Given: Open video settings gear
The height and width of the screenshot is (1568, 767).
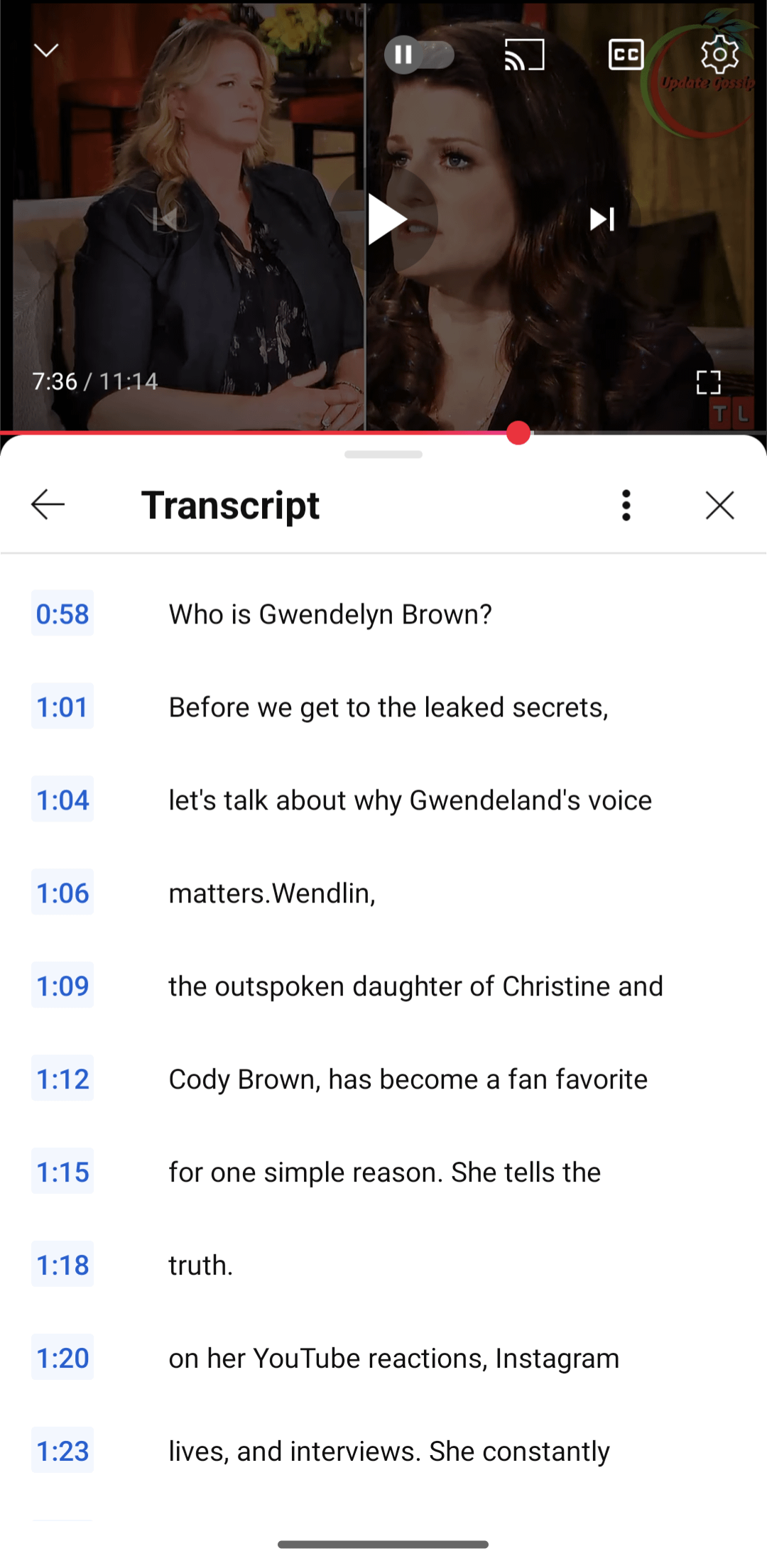Looking at the screenshot, I should pyautogui.click(x=719, y=55).
